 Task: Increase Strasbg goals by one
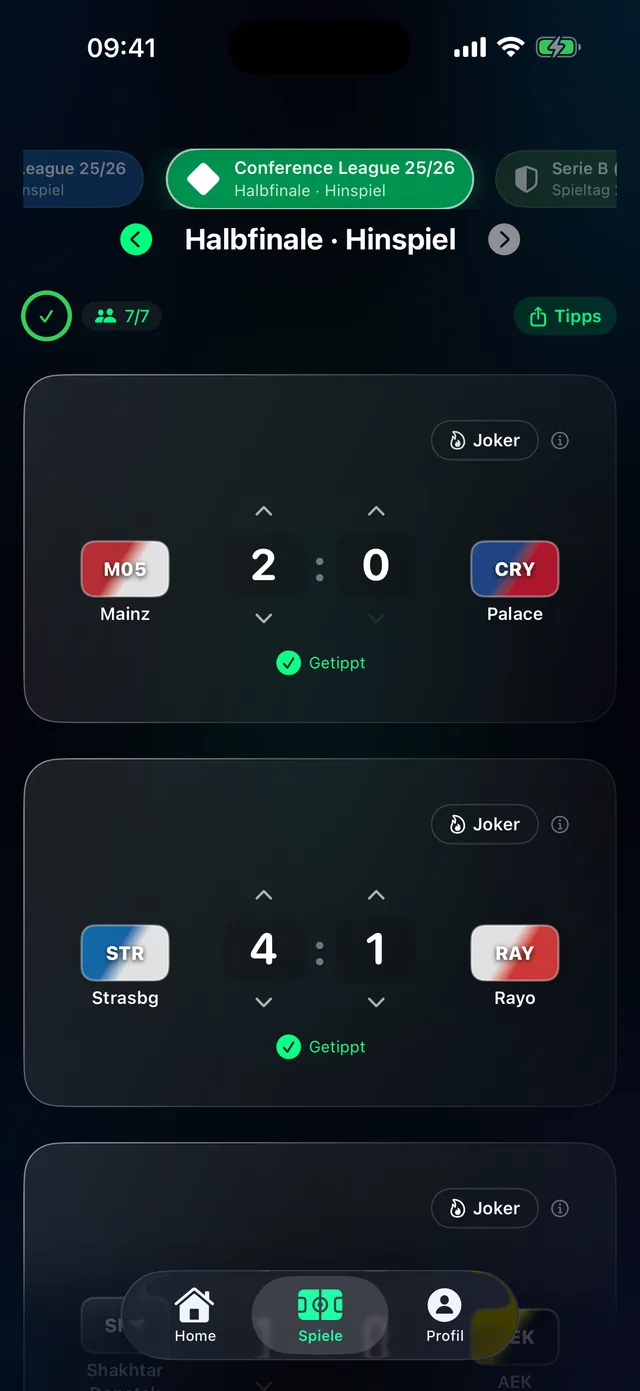(264, 895)
